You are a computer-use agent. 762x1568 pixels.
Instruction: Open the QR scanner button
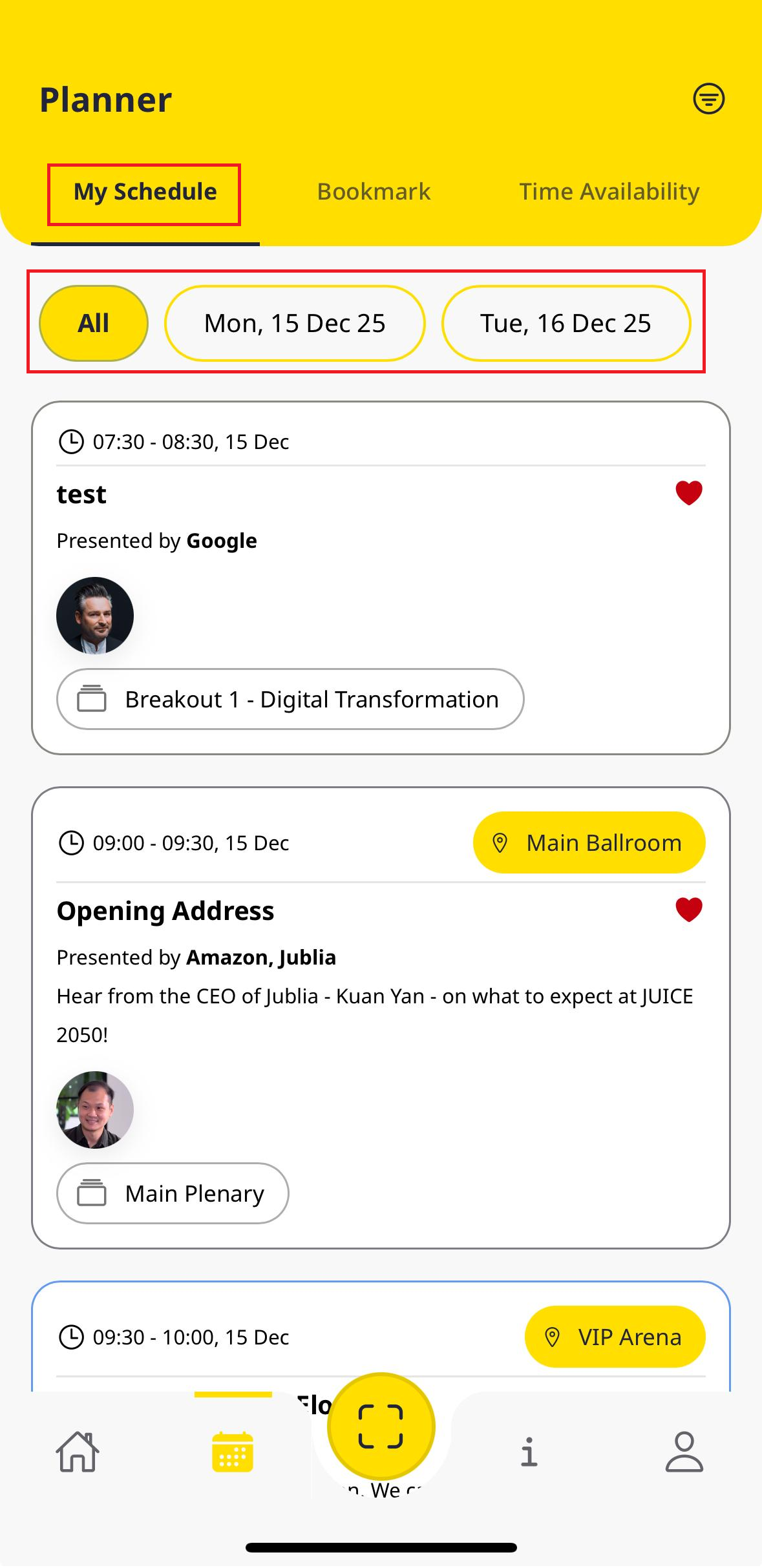[381, 1426]
